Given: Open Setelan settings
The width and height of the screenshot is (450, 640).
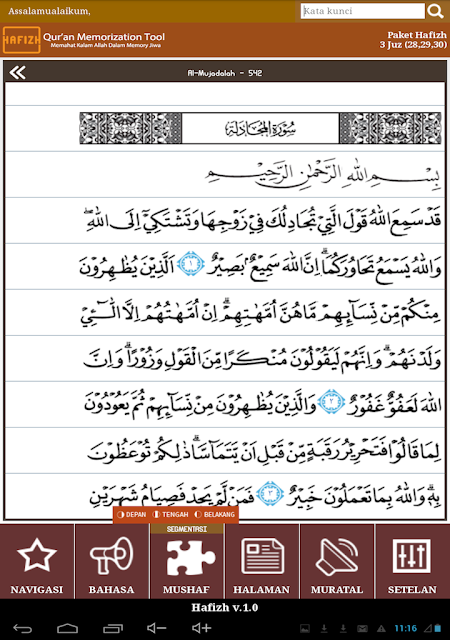Looking at the screenshot, I should (412, 562).
